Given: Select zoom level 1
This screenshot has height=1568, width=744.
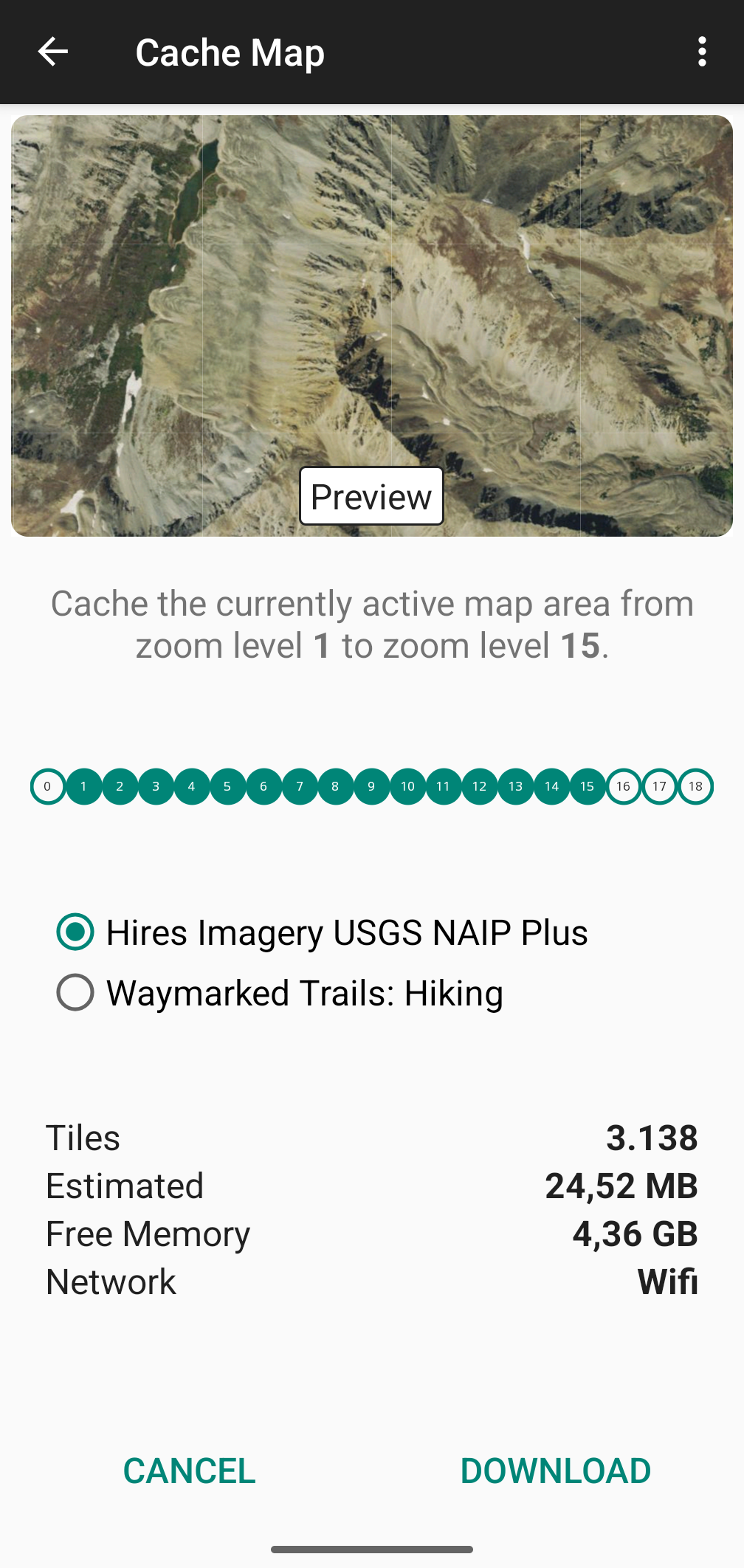Looking at the screenshot, I should click(83, 786).
